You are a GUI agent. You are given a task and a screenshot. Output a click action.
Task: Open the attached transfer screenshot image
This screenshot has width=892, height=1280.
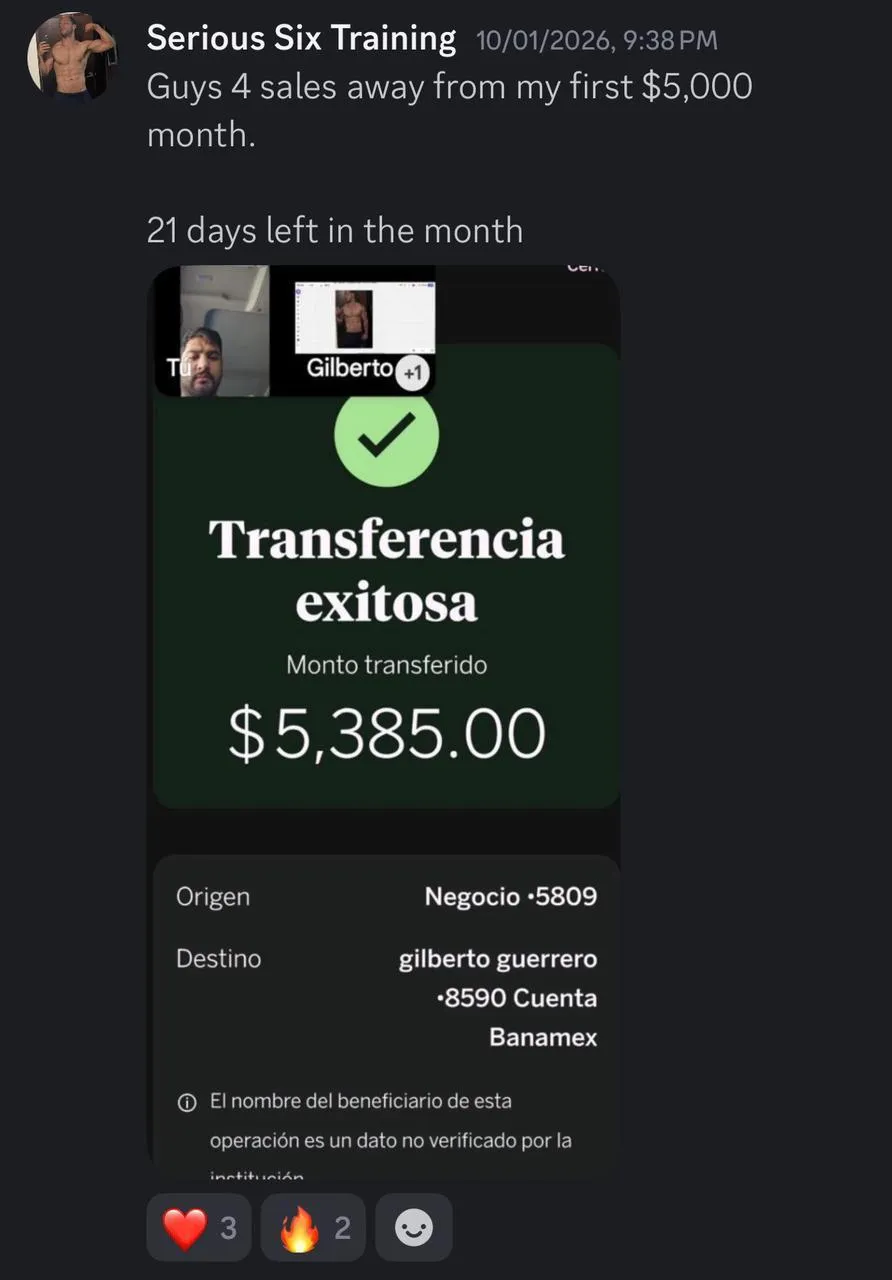point(384,721)
